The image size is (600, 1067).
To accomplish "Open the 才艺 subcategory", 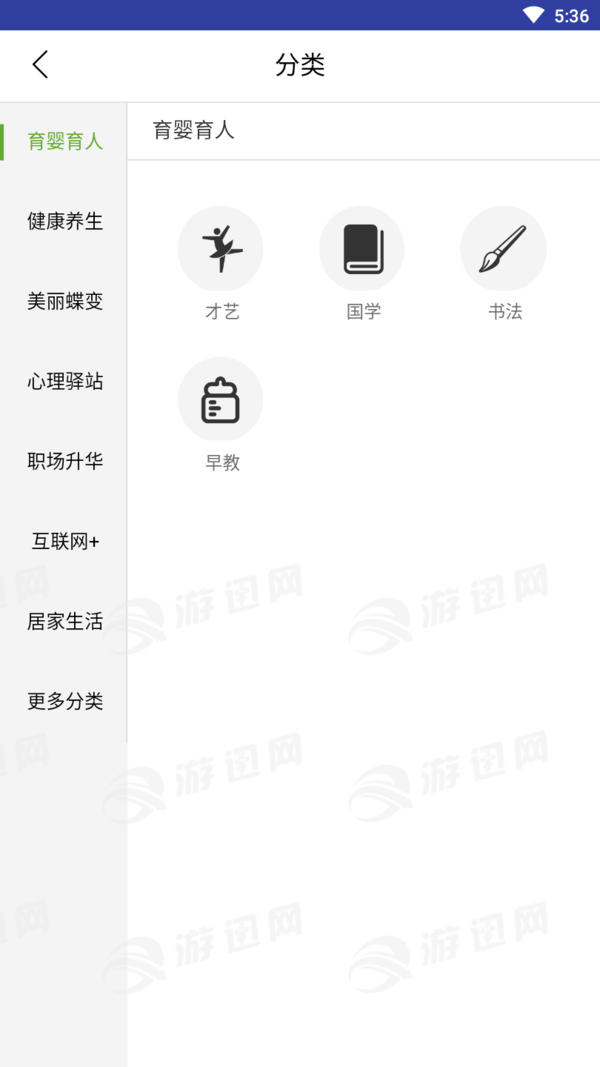I will [220, 264].
